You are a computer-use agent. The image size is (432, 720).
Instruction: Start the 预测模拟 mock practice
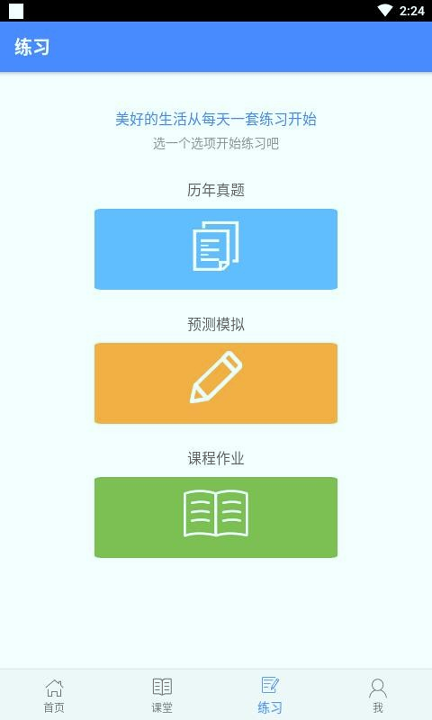coord(216,383)
